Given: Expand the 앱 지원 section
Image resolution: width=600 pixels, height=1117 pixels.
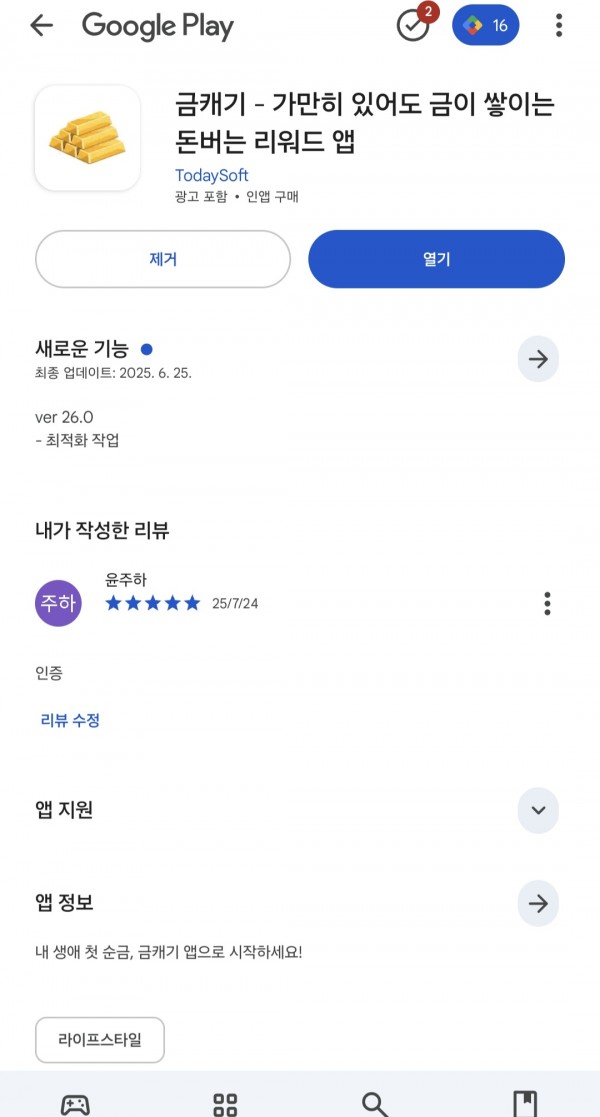Looking at the screenshot, I should [538, 810].
